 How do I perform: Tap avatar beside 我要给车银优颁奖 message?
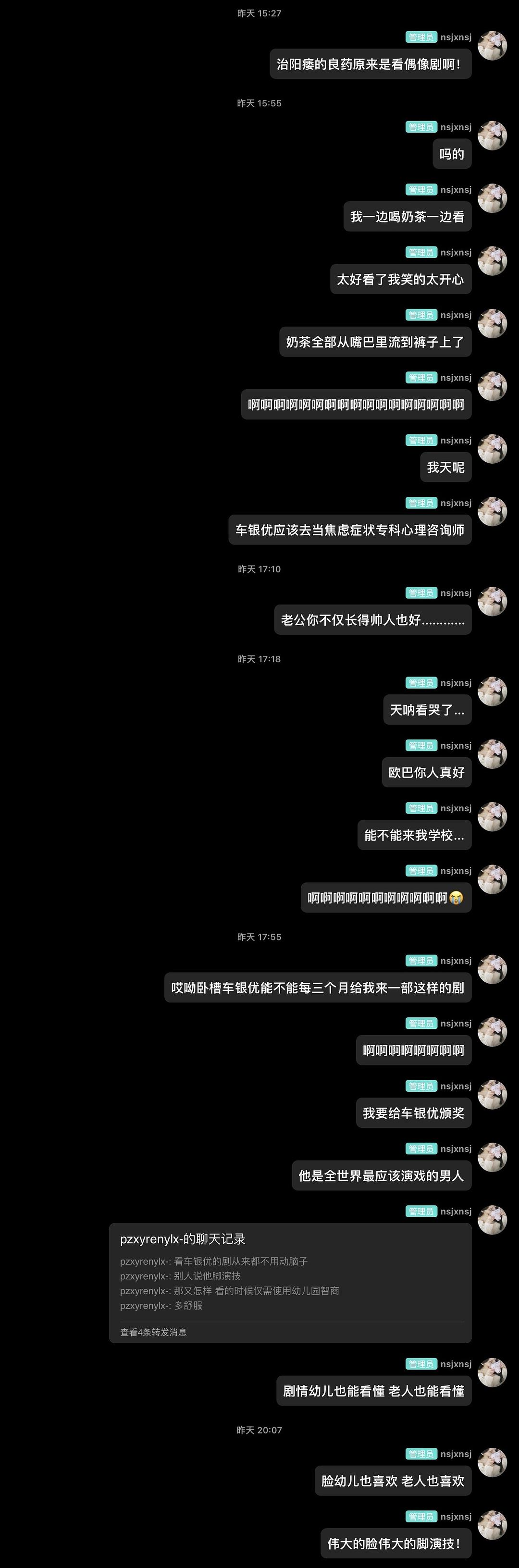point(492,1095)
